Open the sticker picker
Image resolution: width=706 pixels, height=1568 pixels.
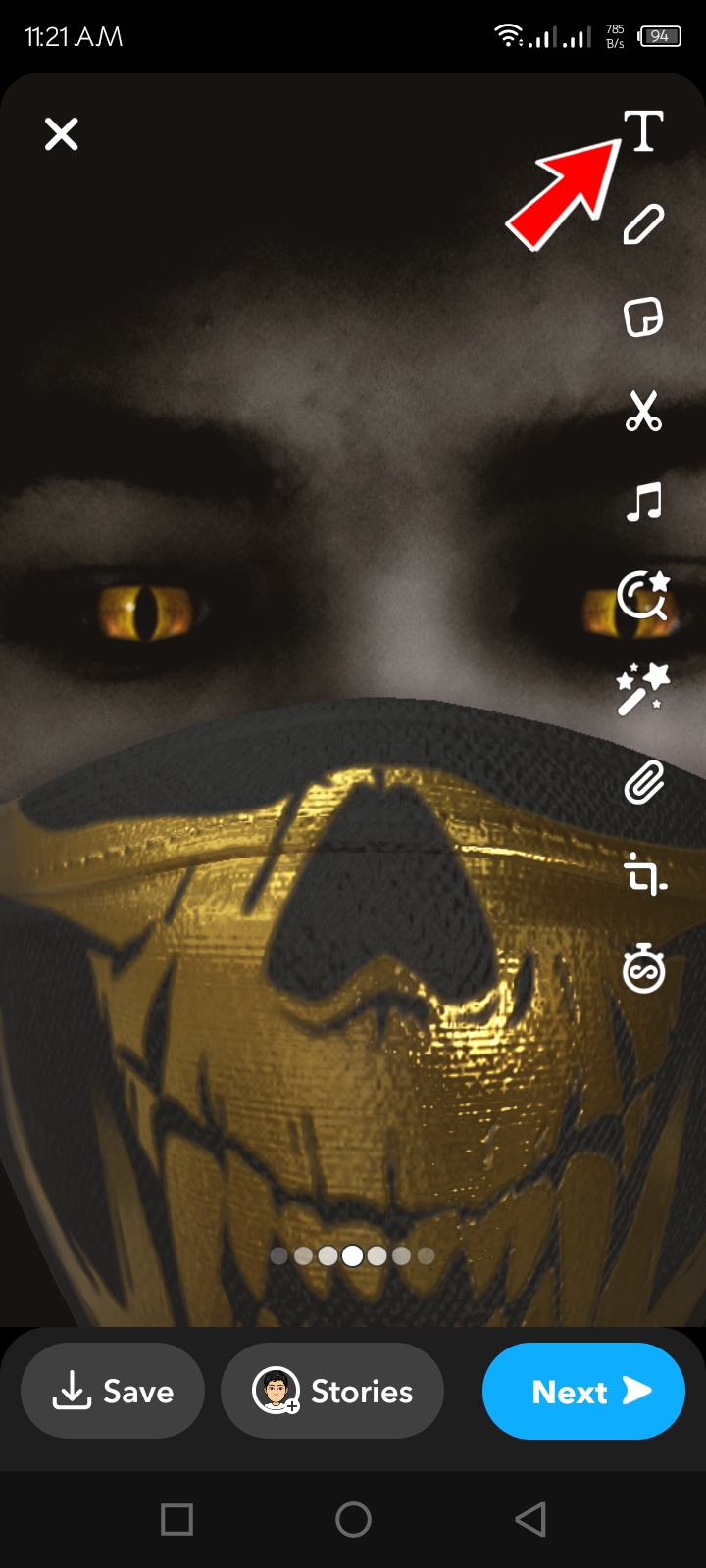click(643, 318)
